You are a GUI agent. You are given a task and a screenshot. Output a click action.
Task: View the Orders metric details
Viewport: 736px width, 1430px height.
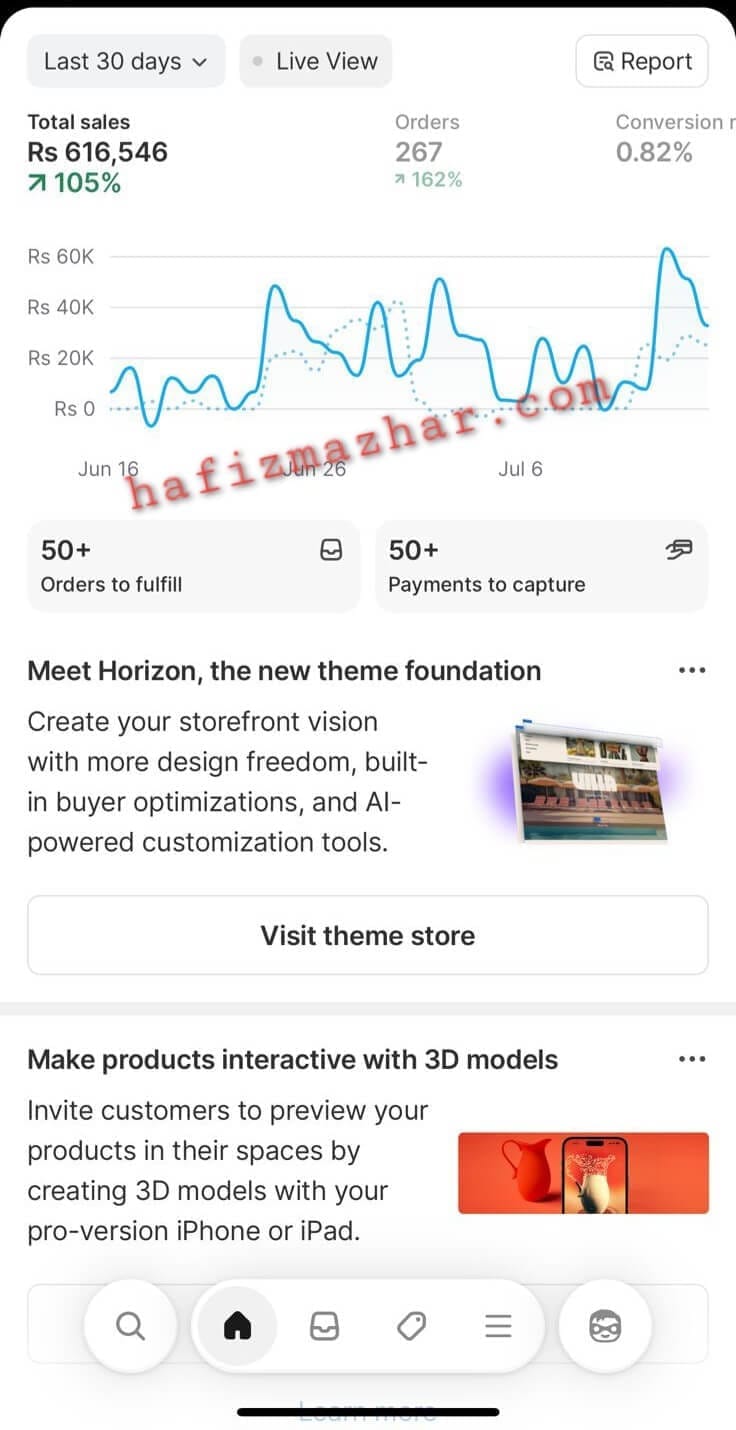click(428, 152)
